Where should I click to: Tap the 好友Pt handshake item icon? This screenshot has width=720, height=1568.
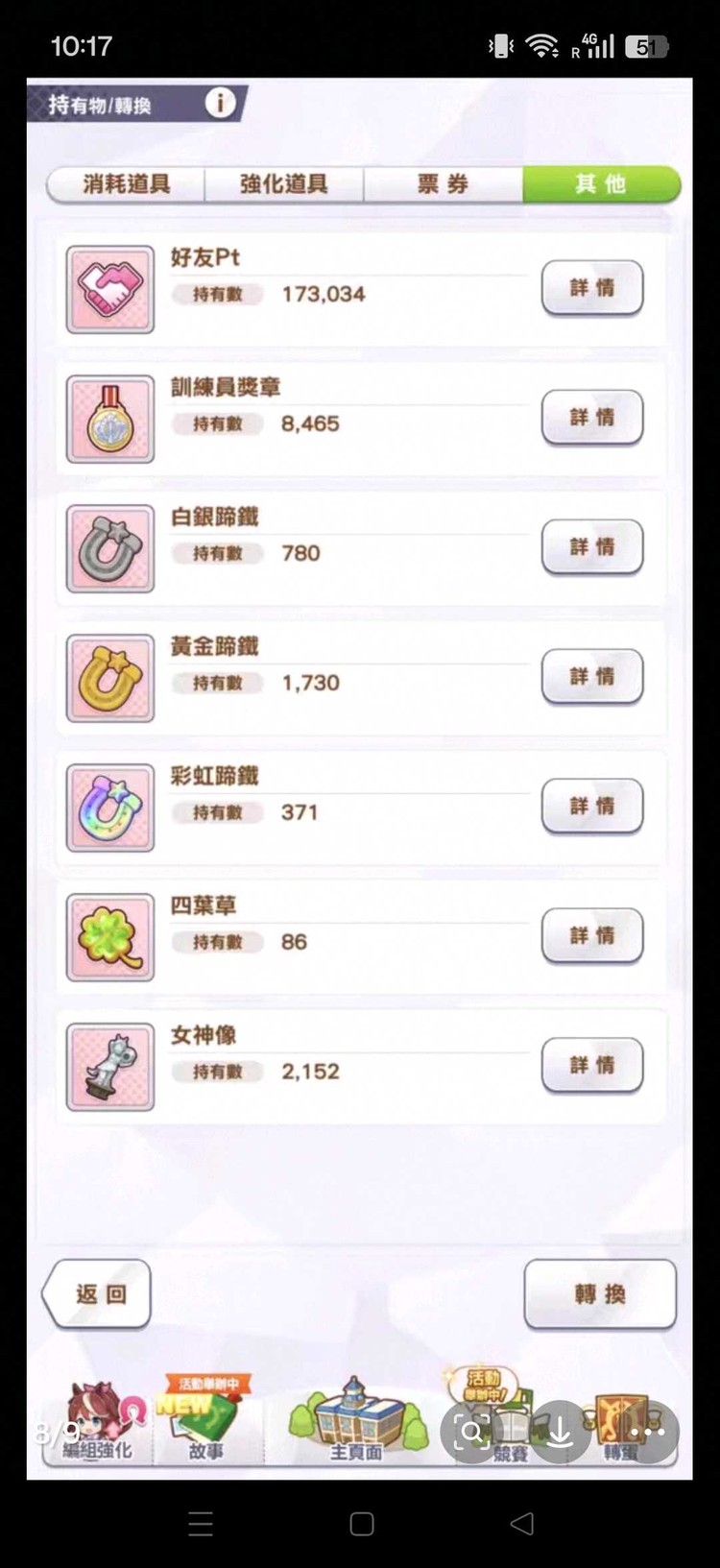coord(109,289)
